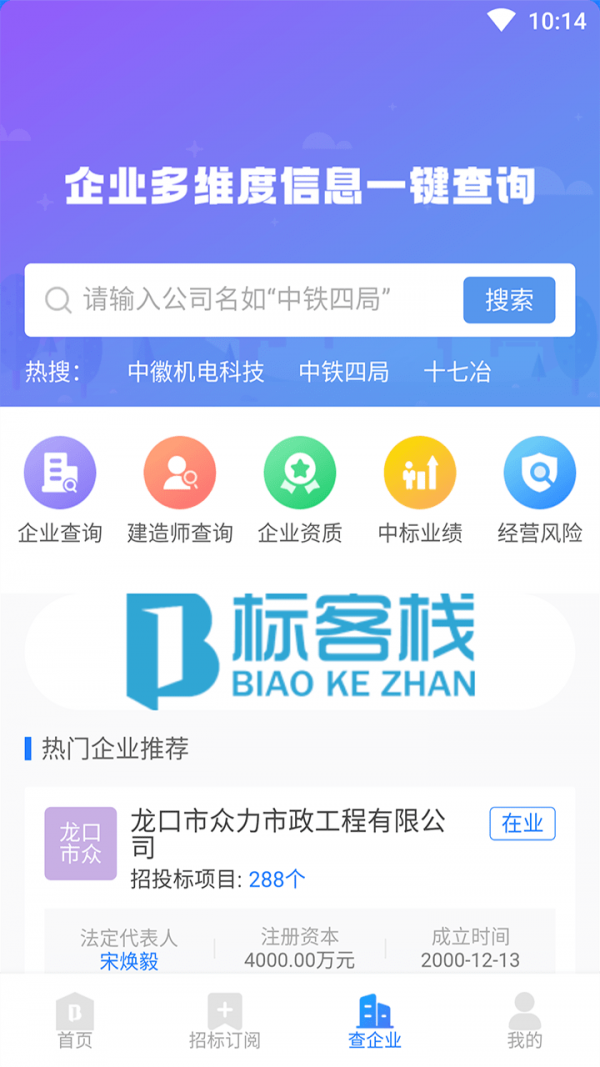Open 建造师查询 constructor lookup
Viewport: 600px width, 1067px height.
pyautogui.click(x=180, y=490)
